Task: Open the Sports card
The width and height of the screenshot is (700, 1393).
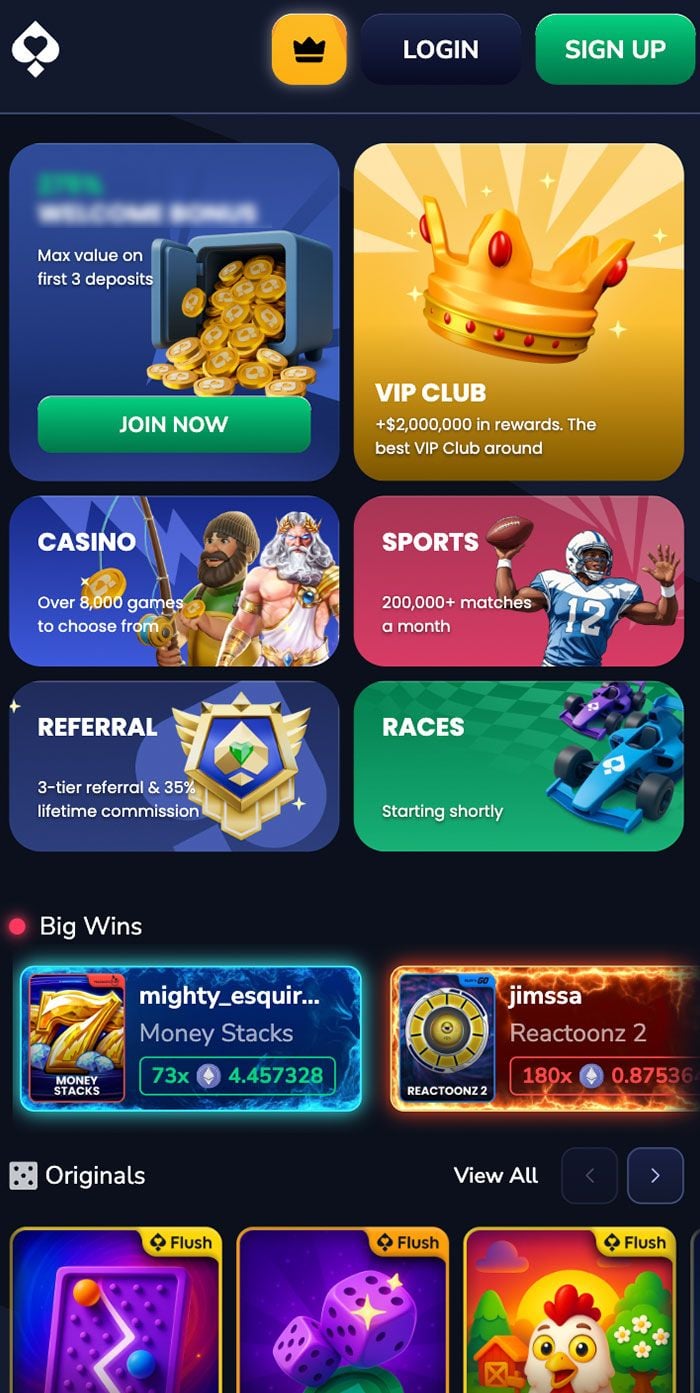Action: click(x=518, y=581)
